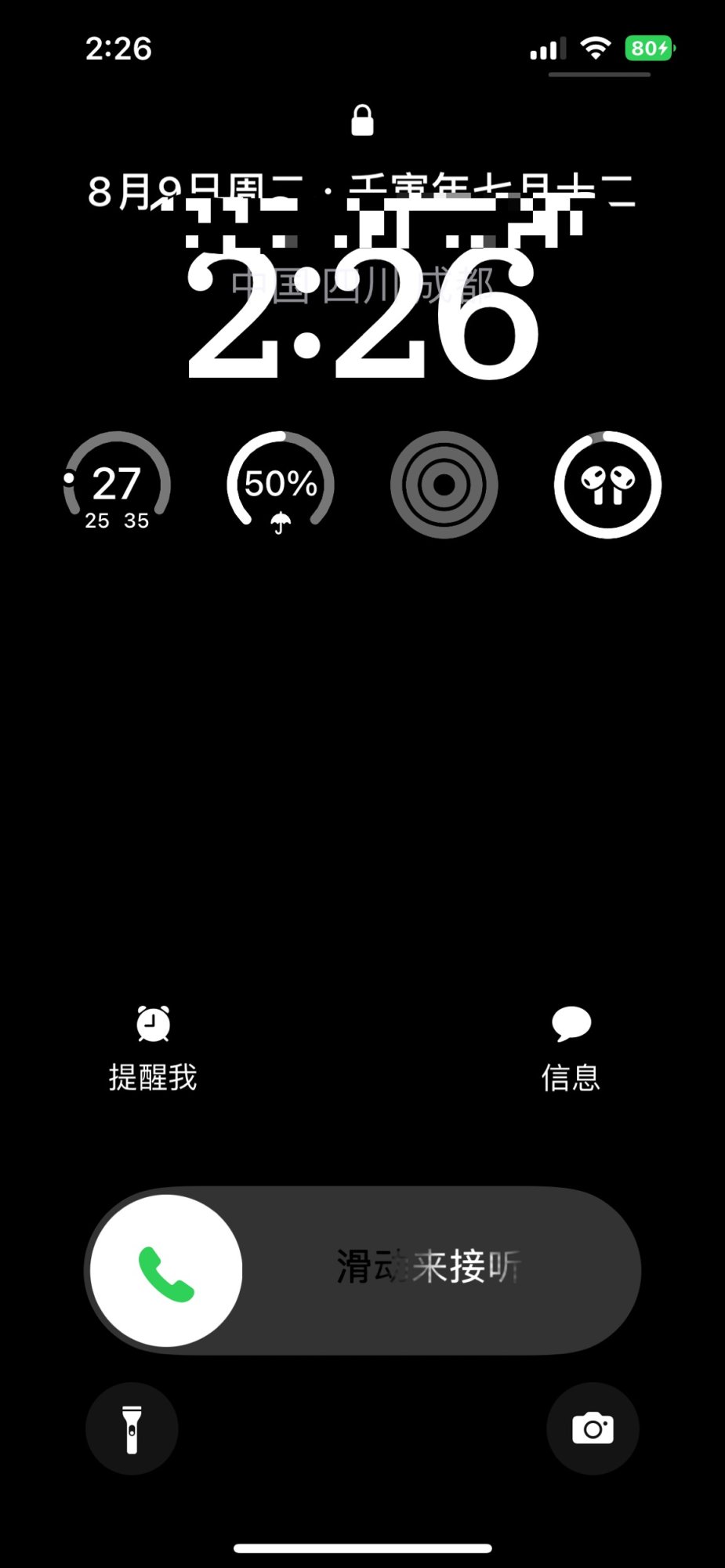Screen dimensions: 725x1568
Task: Open the temperature weather widget showing 27
Action: 117,485
